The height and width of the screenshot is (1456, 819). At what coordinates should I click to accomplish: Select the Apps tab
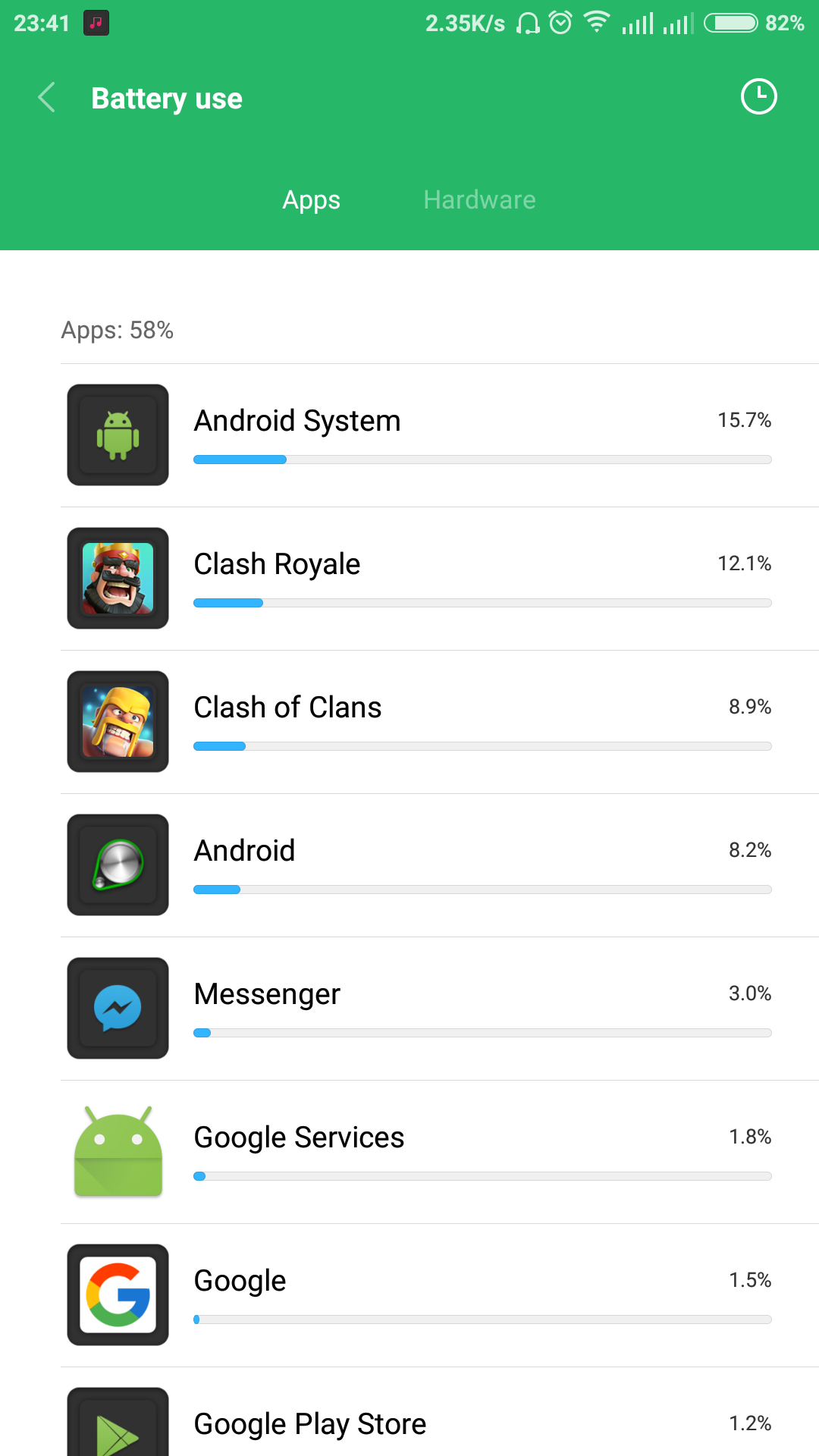[311, 199]
